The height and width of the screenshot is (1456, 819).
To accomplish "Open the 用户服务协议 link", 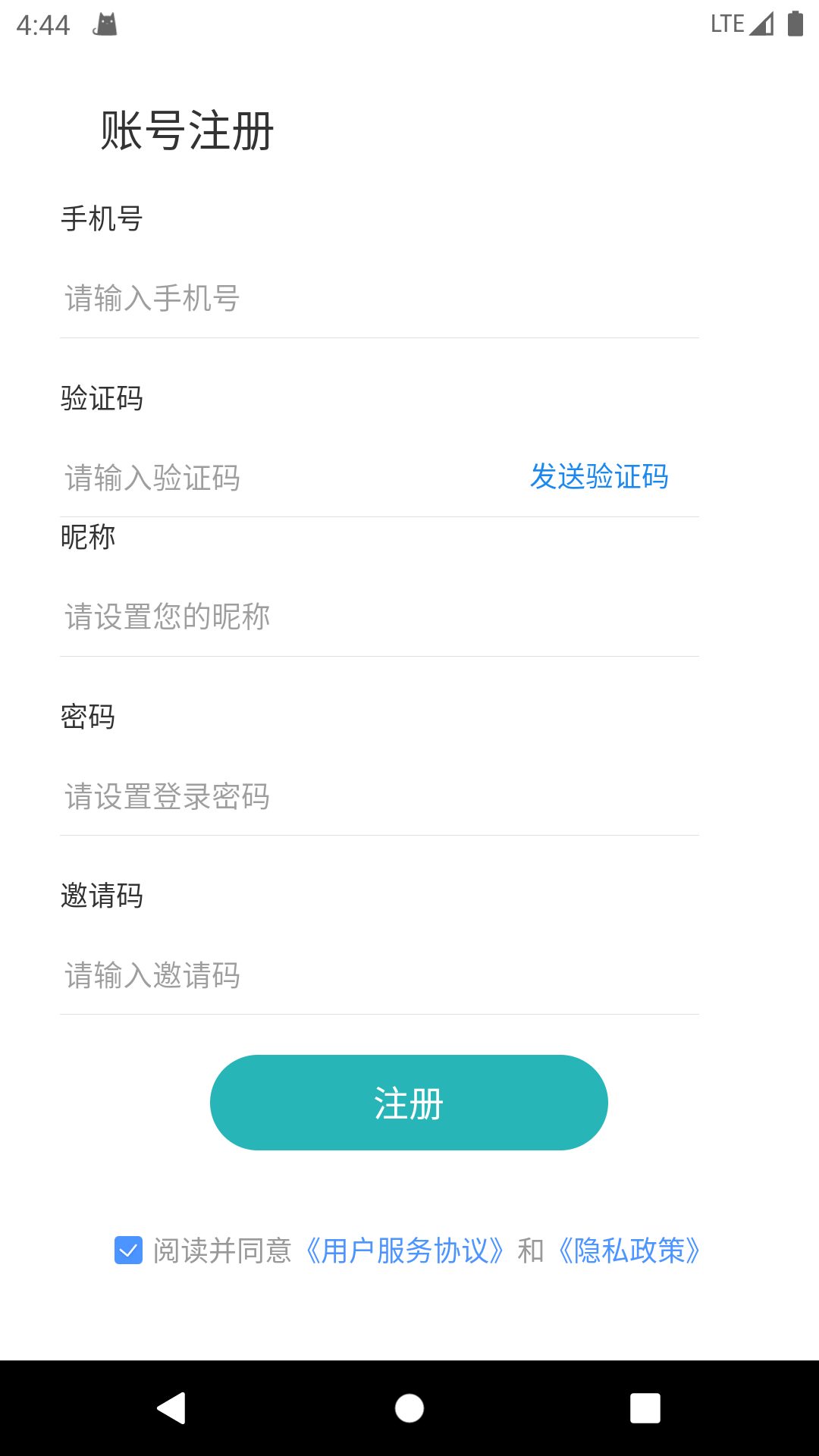I will tap(404, 1250).
